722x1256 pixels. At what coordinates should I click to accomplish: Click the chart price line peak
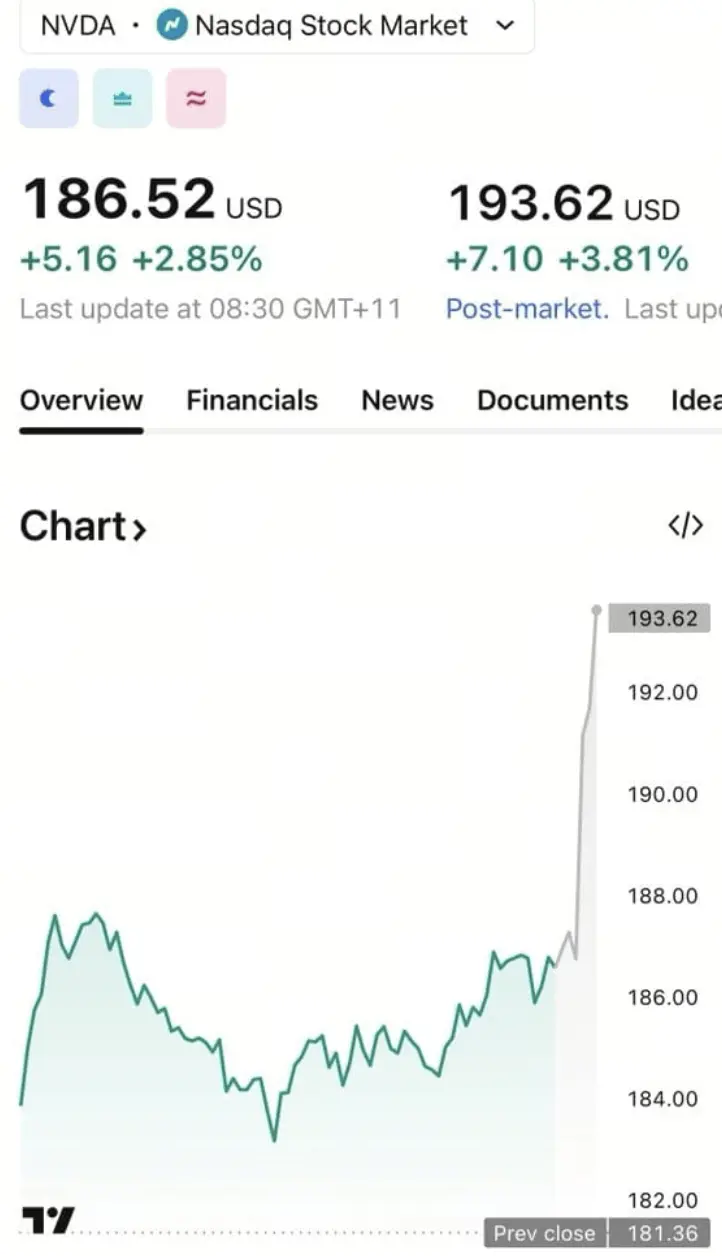pos(598,610)
